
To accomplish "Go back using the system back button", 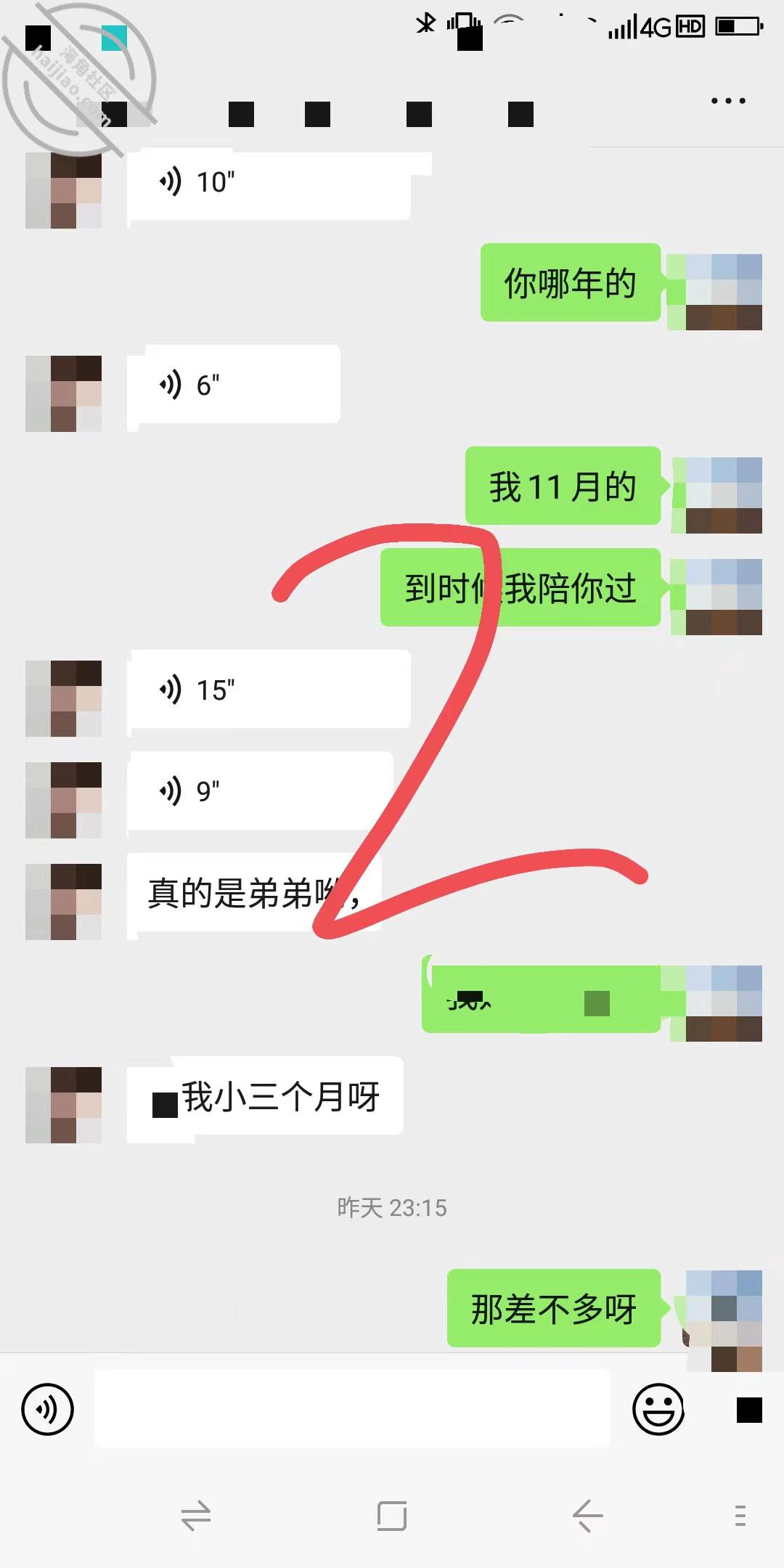I will point(587,1516).
